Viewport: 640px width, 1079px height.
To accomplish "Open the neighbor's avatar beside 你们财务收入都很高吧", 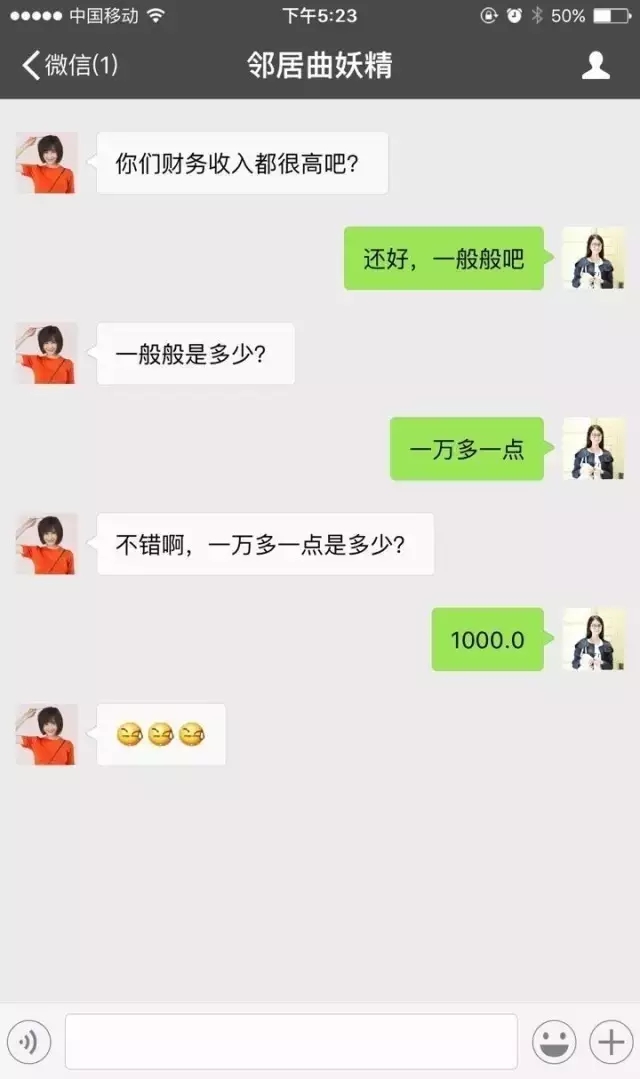I will tap(46, 163).
